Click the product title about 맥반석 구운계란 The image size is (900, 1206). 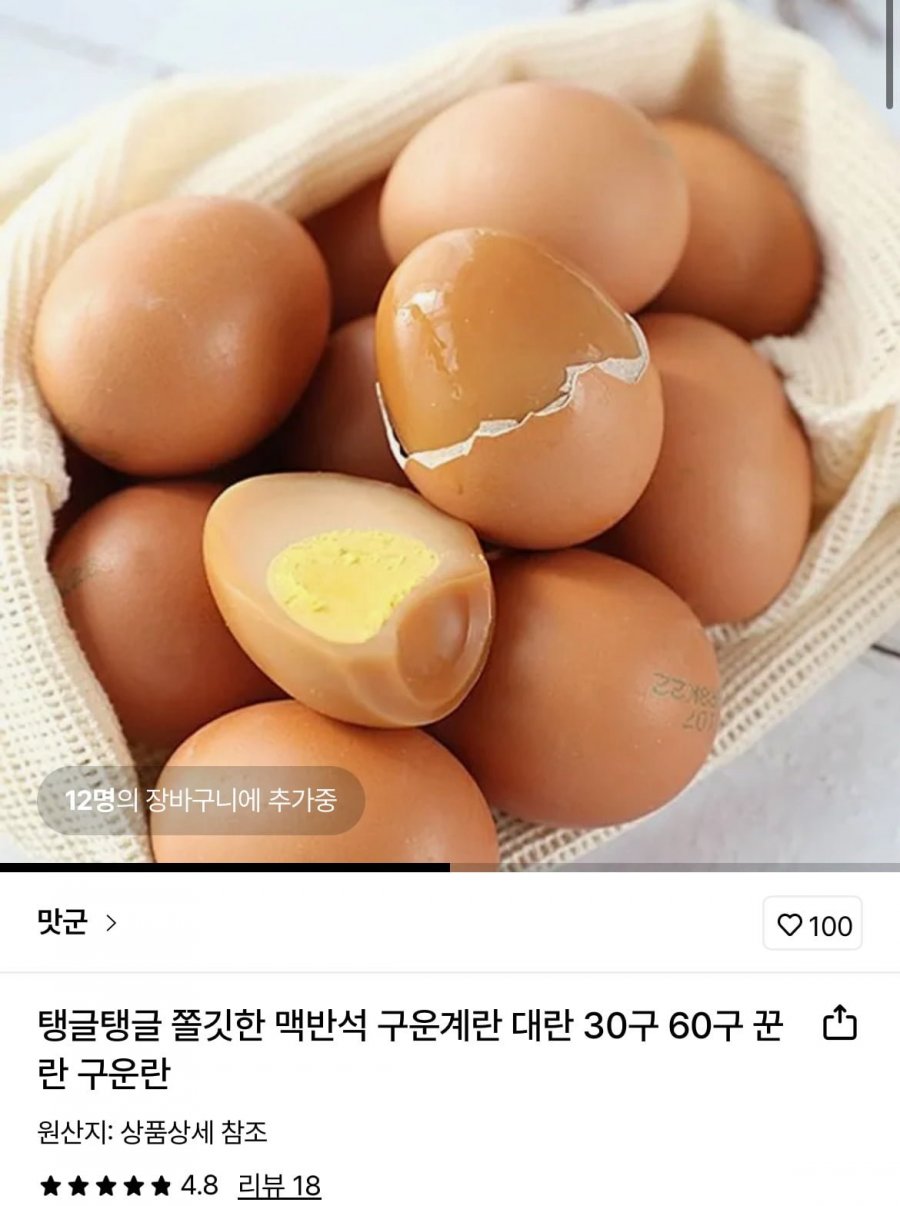[x=400, y=1040]
